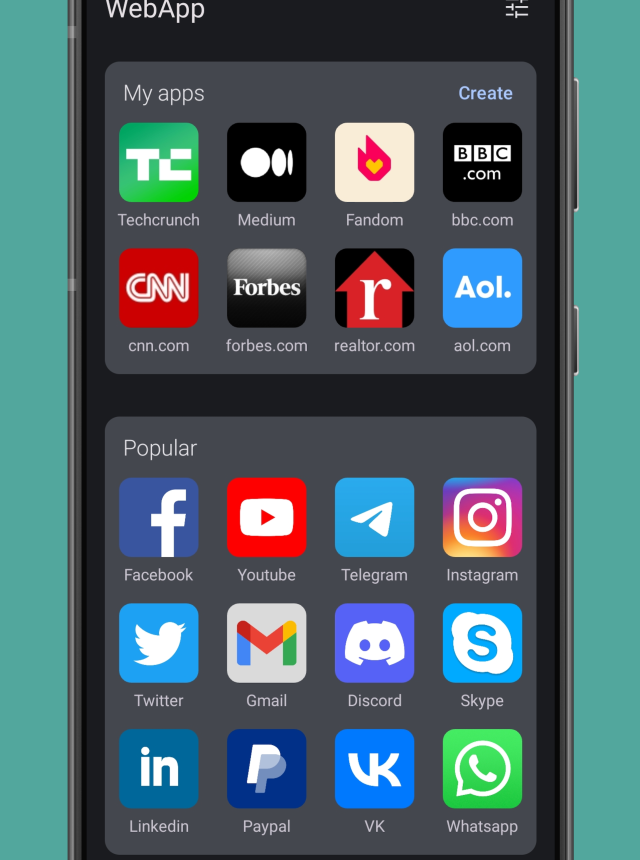Open the settings sliders icon

coord(516,9)
